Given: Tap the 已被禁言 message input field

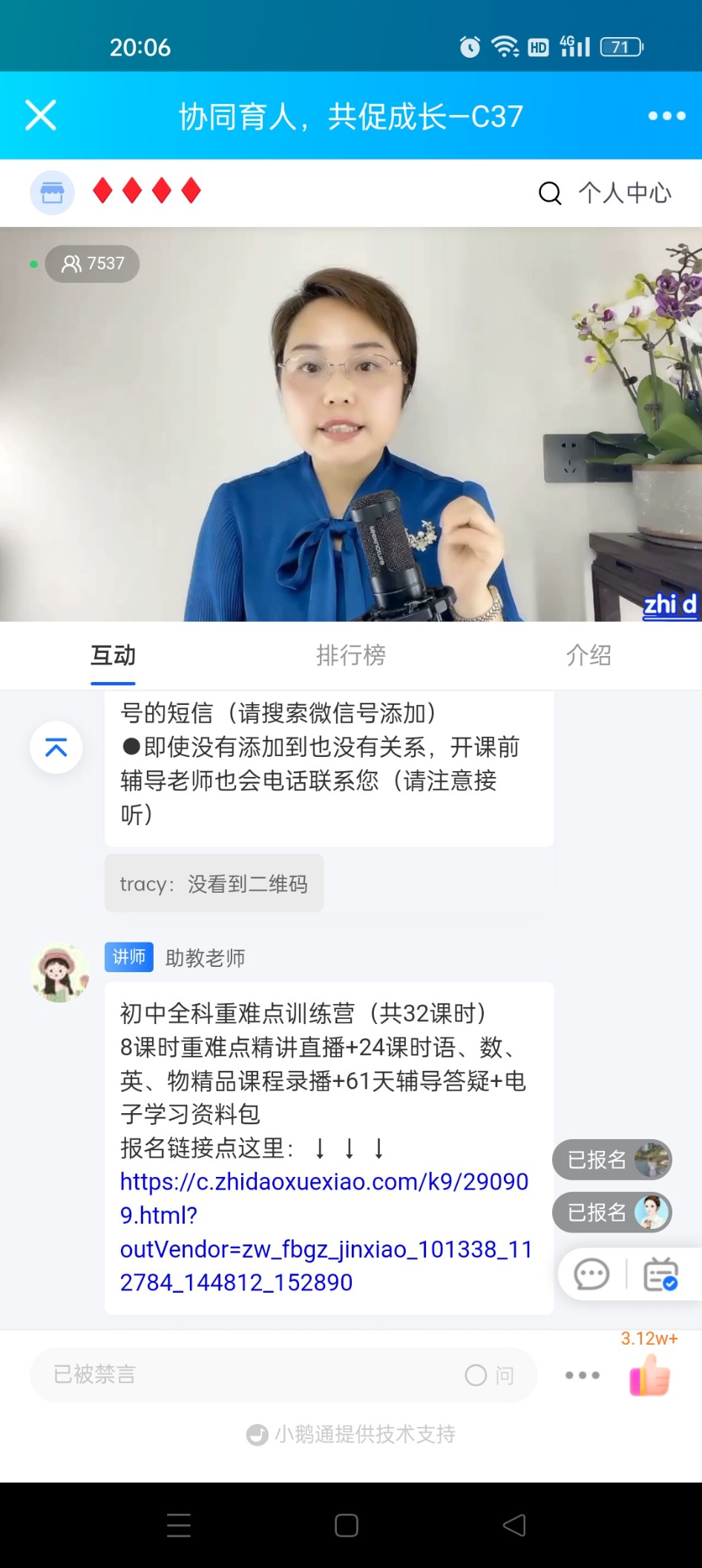Looking at the screenshot, I should (x=245, y=1375).
